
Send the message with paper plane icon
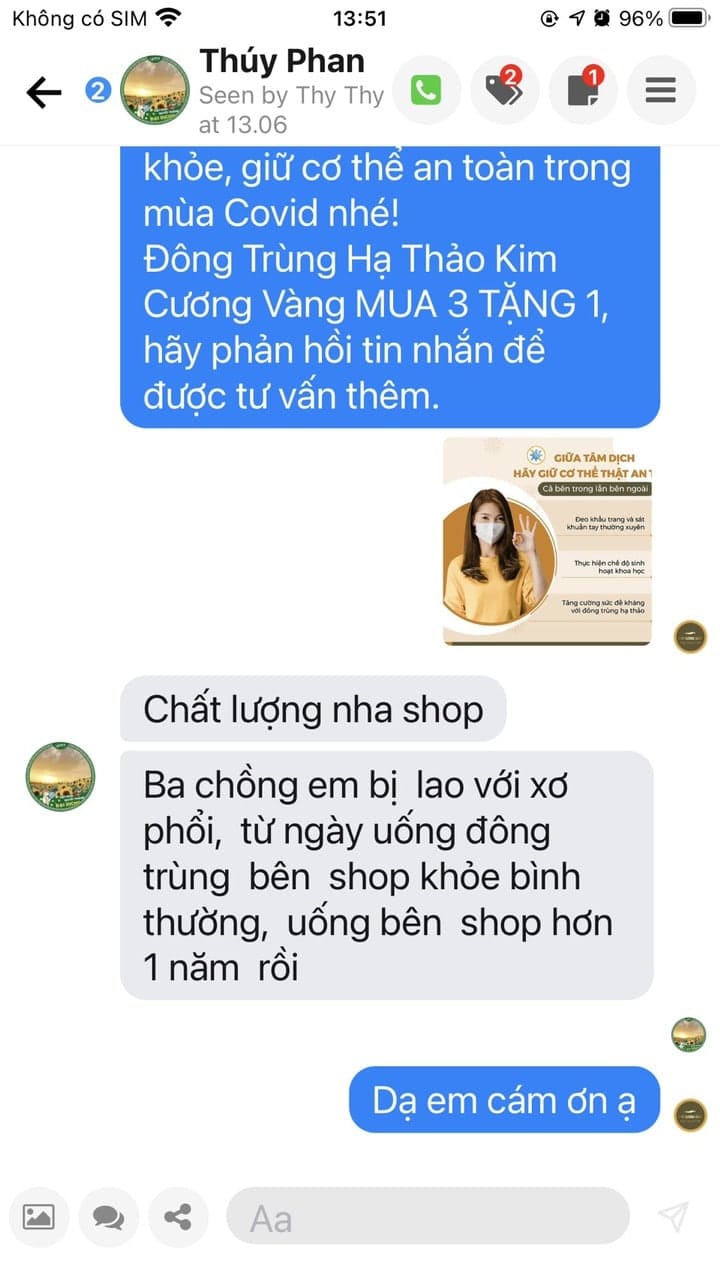click(x=673, y=1217)
